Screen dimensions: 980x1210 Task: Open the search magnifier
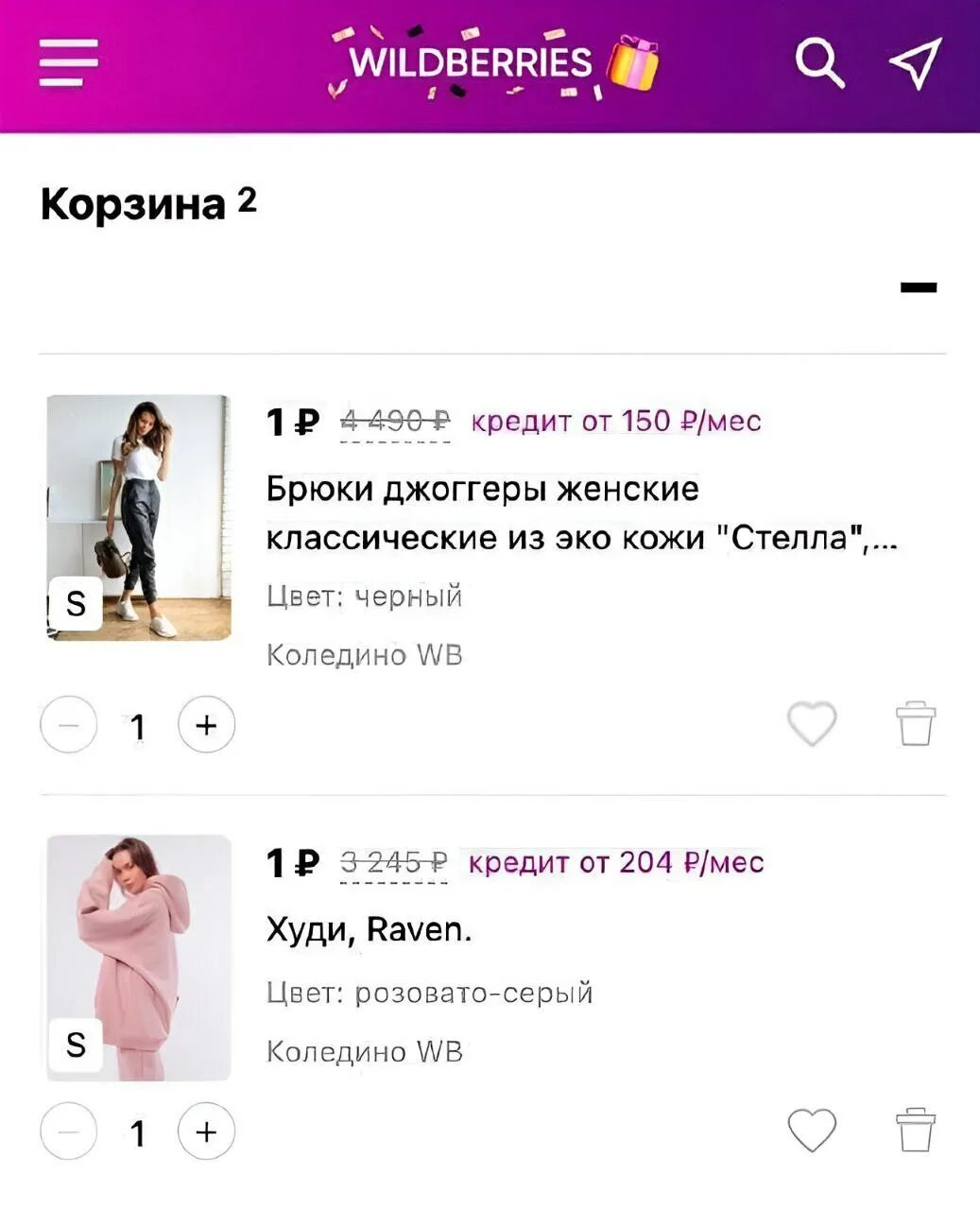pyautogui.click(x=818, y=62)
